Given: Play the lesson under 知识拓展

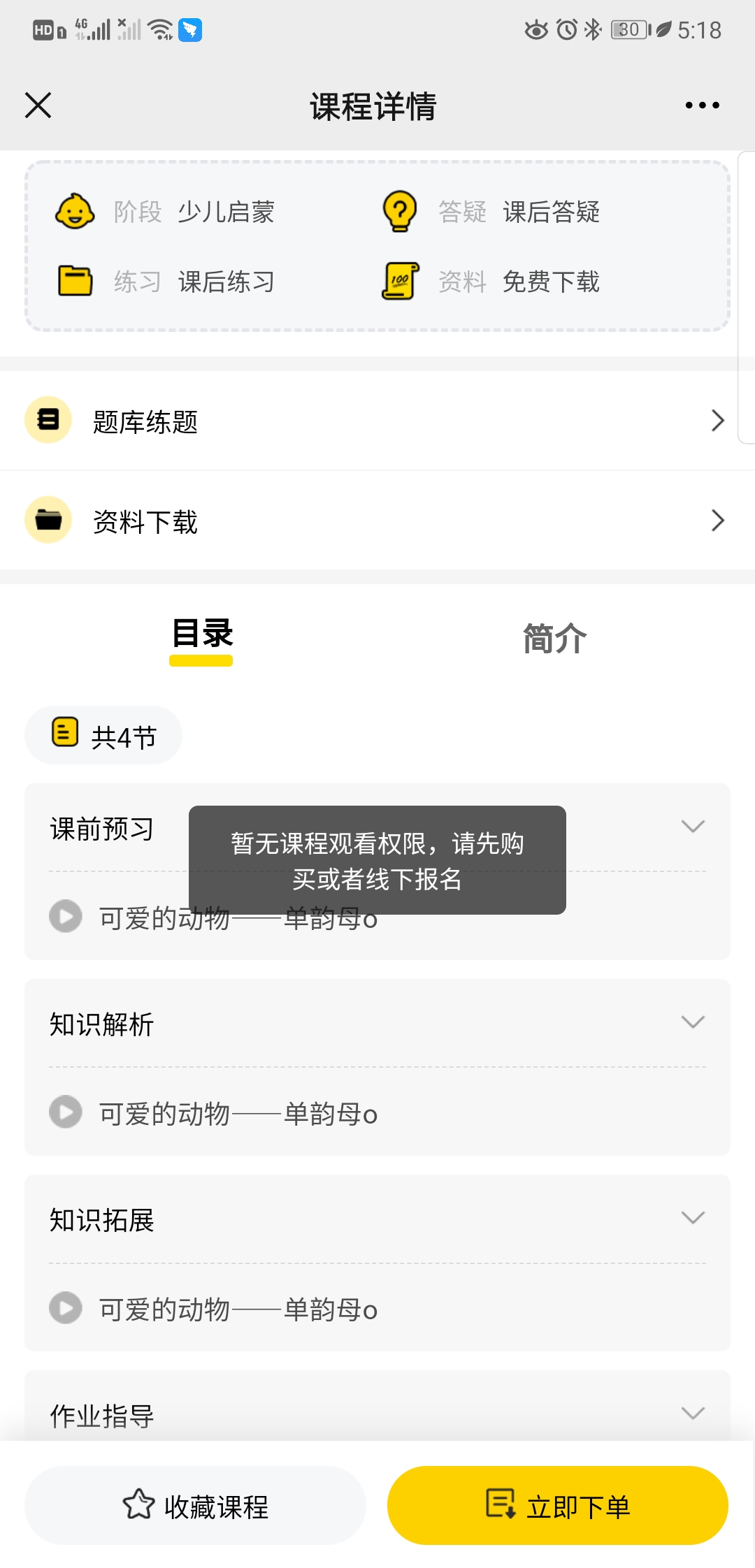Looking at the screenshot, I should click(x=66, y=1308).
